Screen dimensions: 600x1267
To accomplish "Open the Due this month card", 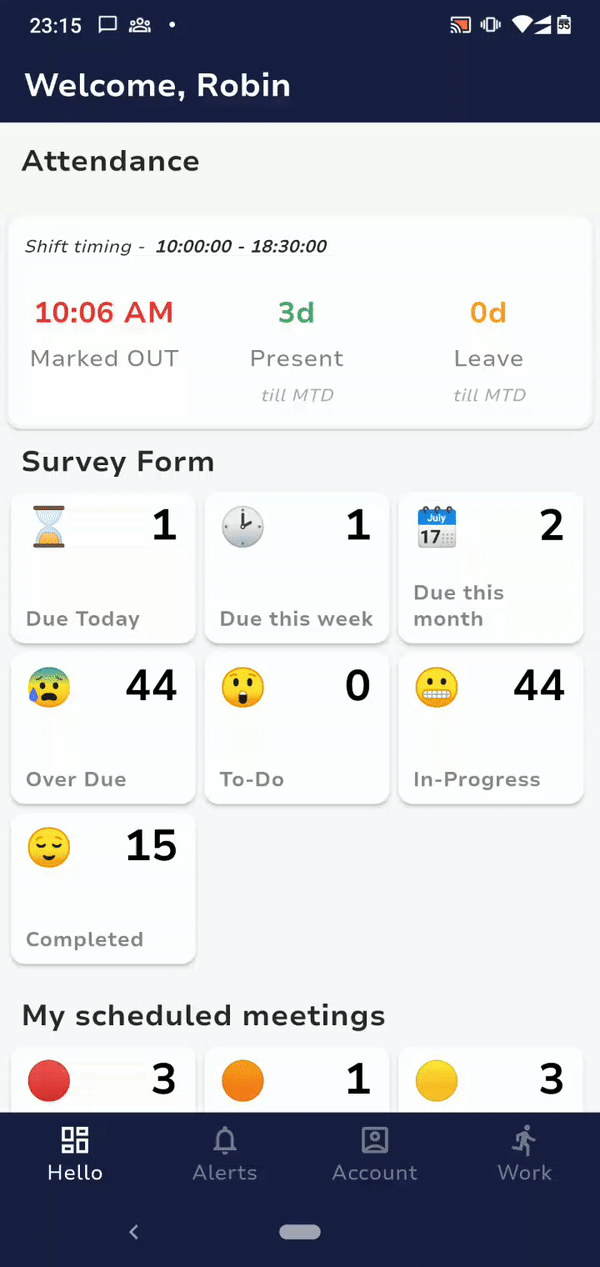I will click(x=491, y=567).
